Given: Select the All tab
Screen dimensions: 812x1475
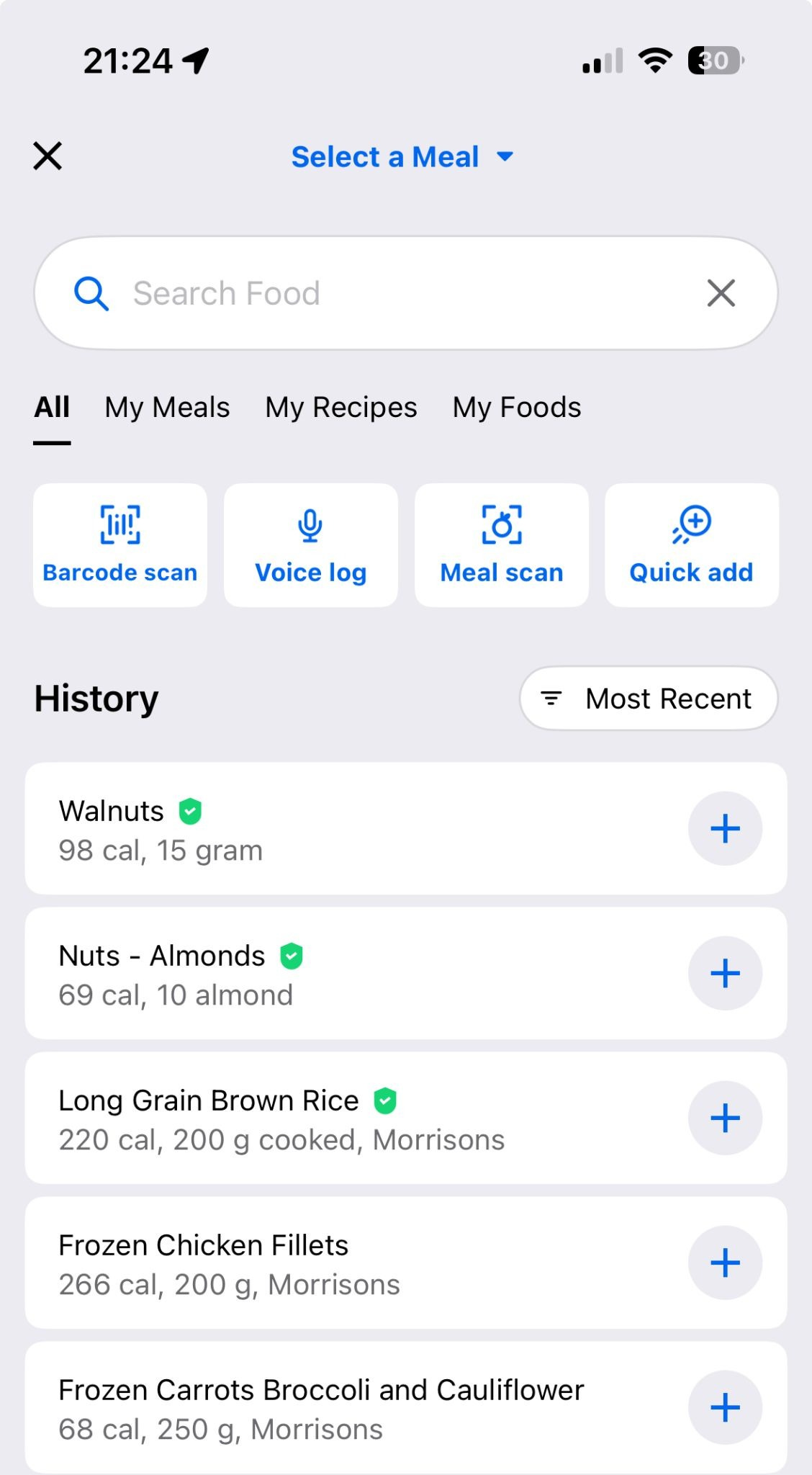Looking at the screenshot, I should pos(52,408).
